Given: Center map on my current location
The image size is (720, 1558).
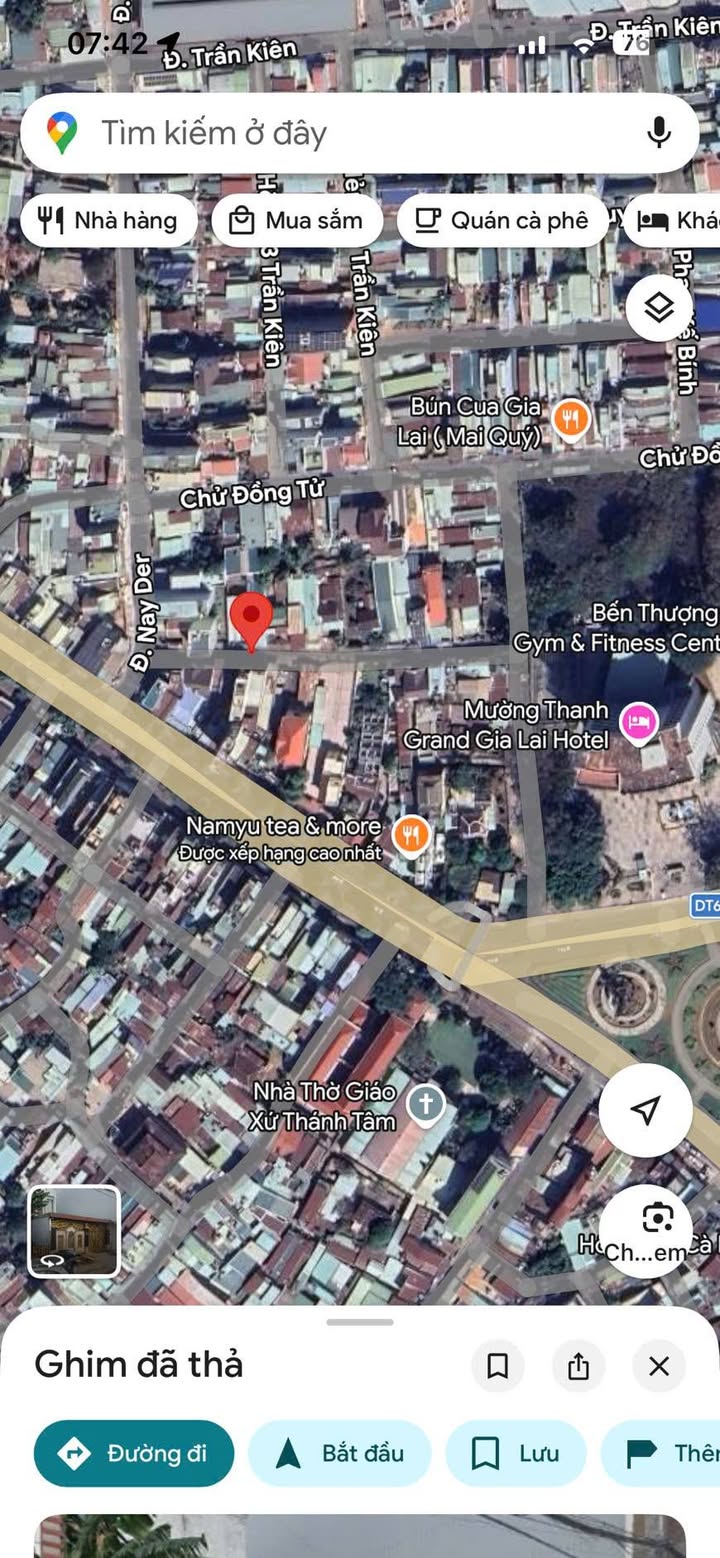Looking at the screenshot, I should (646, 1109).
